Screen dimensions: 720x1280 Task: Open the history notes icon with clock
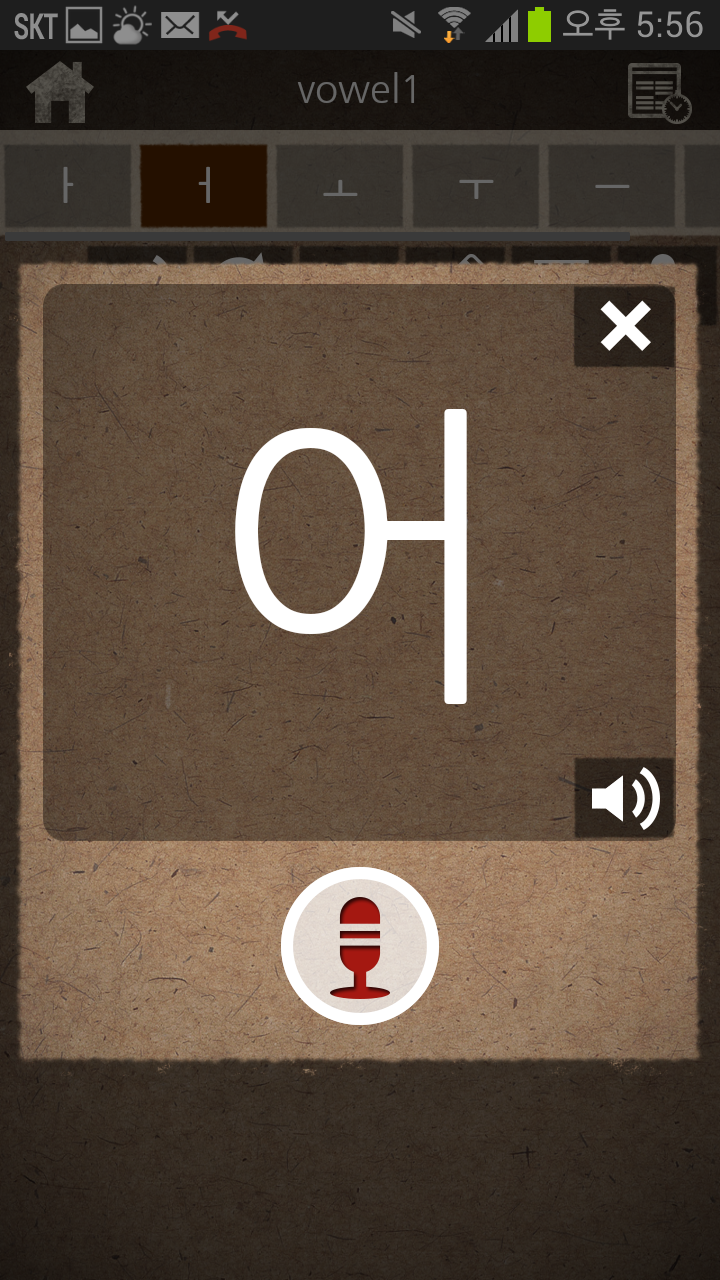659,92
